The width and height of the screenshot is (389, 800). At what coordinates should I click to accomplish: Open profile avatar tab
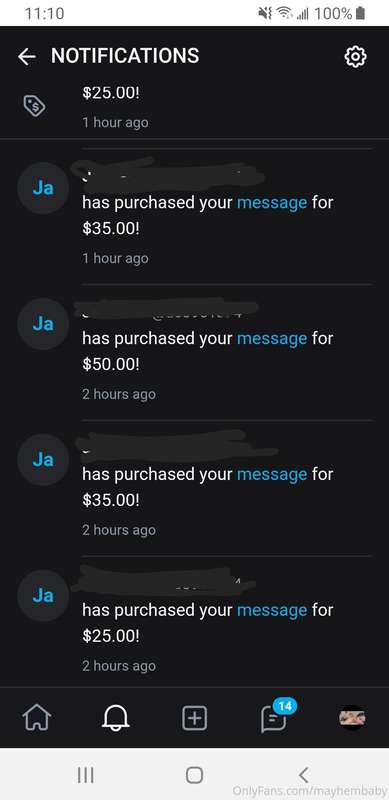tap(352, 718)
